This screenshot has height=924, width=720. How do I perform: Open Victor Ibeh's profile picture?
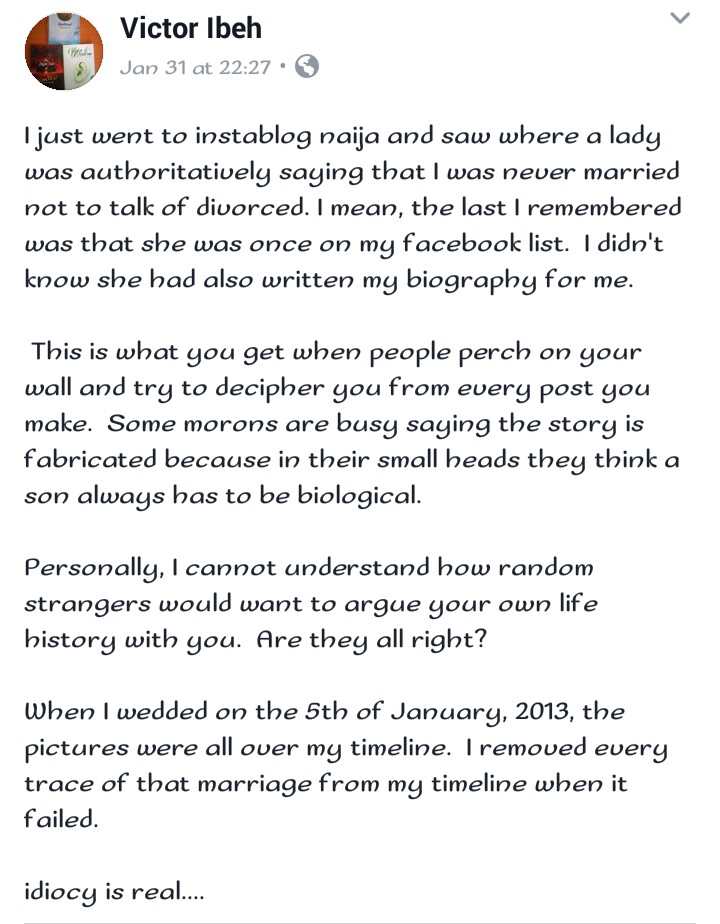[64, 51]
